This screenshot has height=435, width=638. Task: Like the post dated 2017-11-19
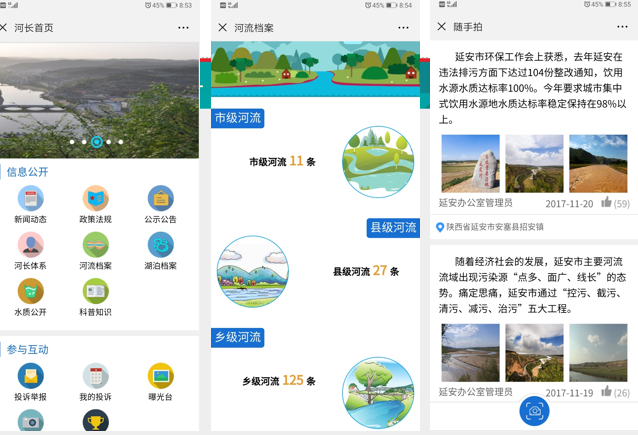pos(607,392)
